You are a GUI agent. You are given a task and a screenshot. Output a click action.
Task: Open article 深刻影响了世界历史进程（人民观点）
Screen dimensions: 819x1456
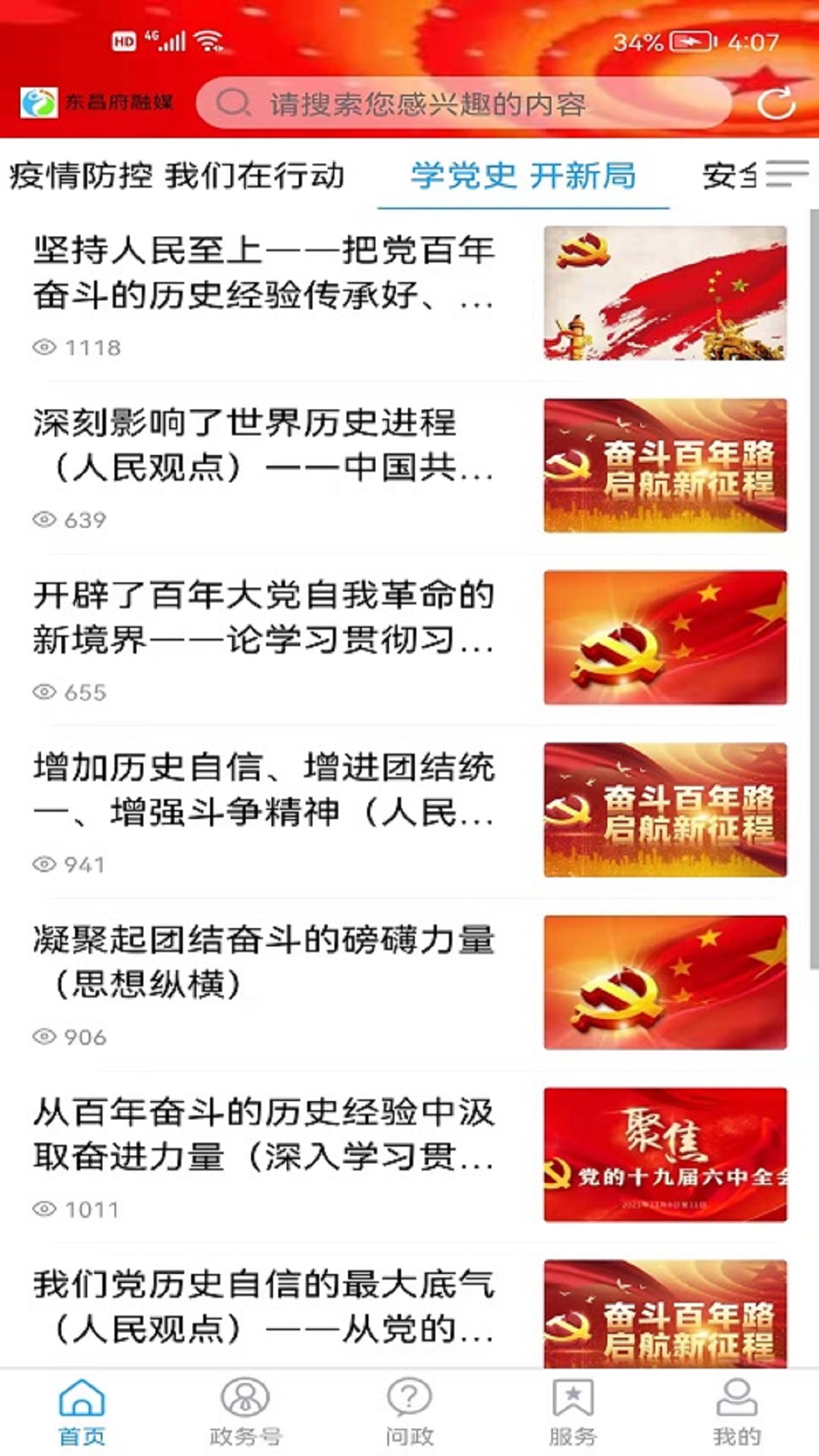(x=264, y=444)
